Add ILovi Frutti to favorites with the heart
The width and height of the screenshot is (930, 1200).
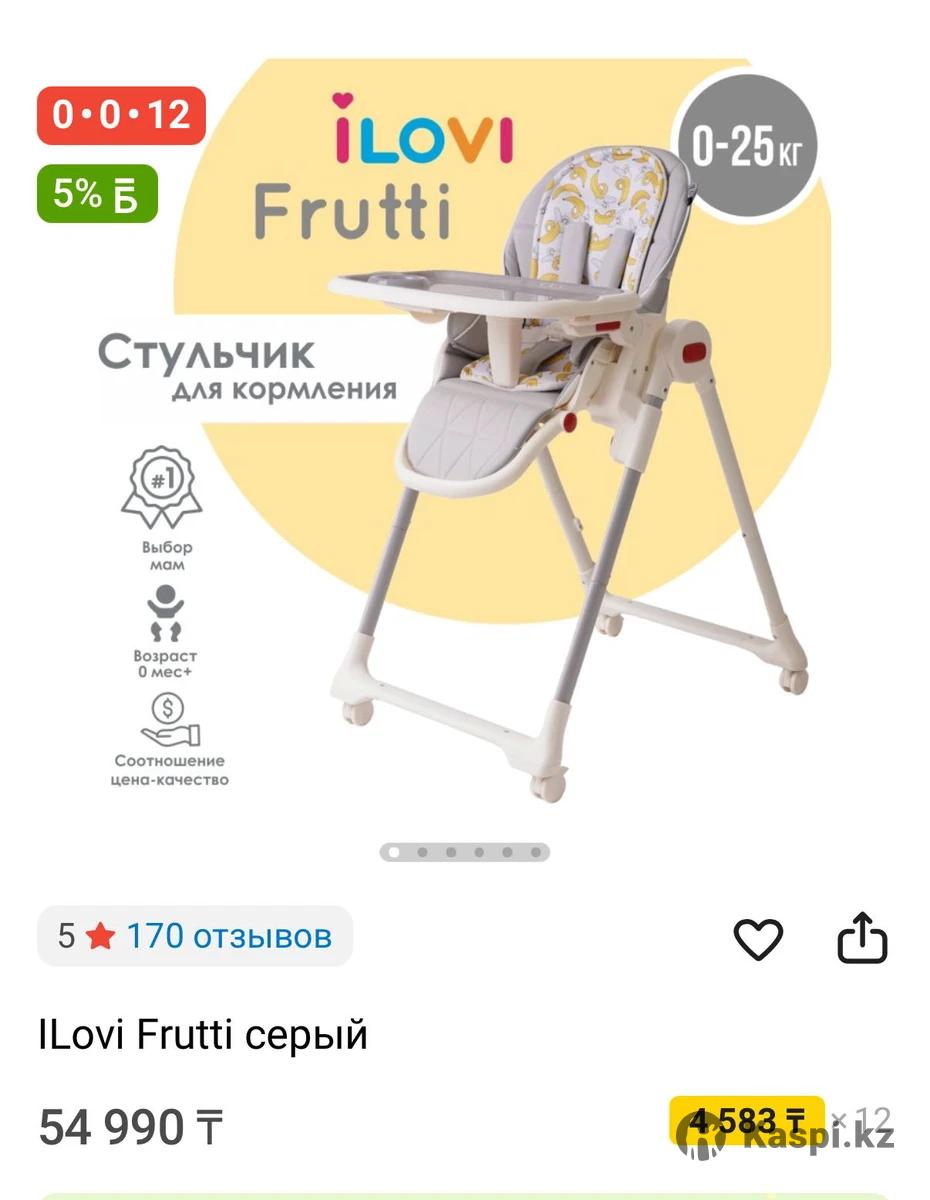tap(758, 939)
